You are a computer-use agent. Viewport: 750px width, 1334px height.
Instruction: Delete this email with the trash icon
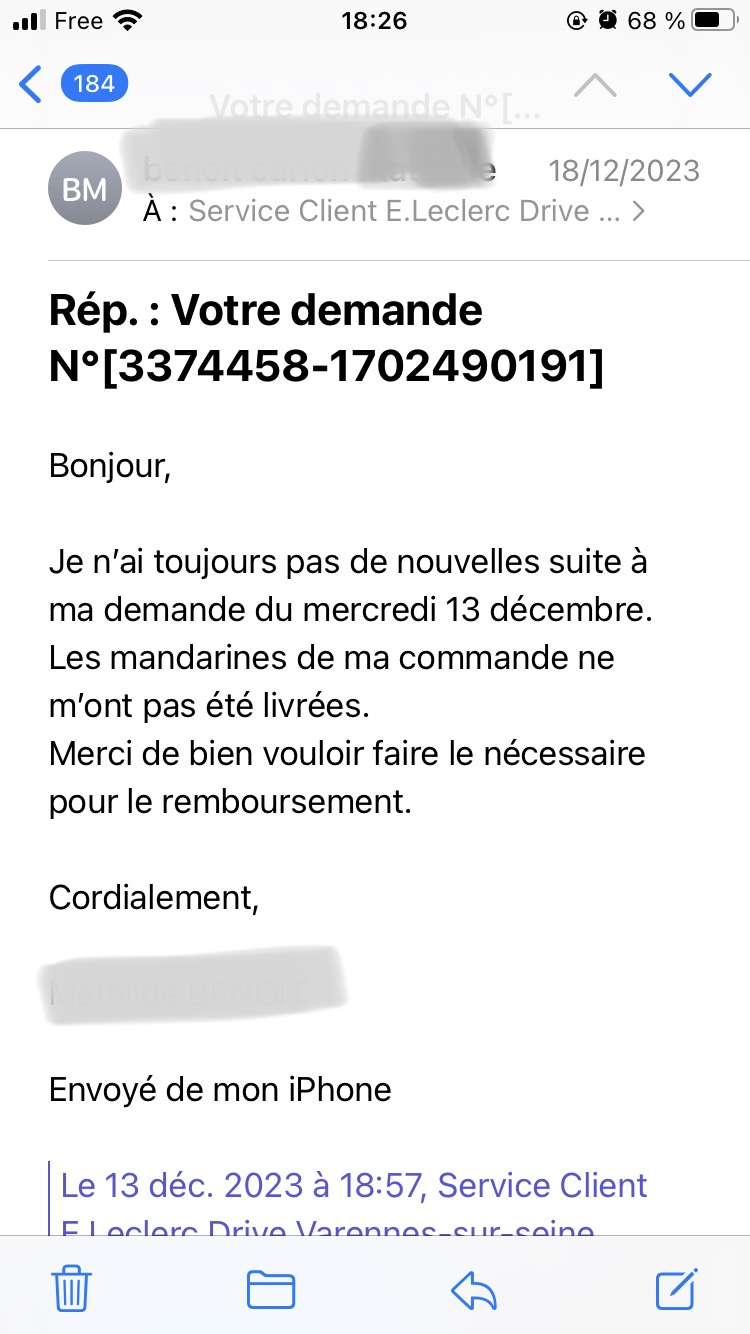pos(72,1289)
